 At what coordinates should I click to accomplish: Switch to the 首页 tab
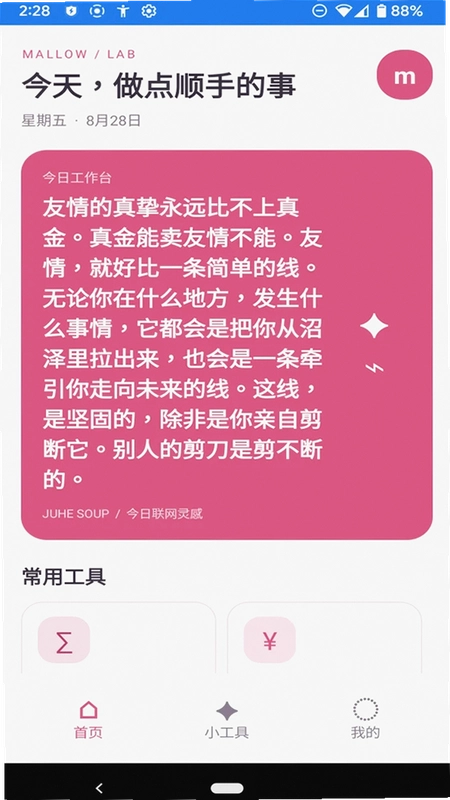point(88,720)
